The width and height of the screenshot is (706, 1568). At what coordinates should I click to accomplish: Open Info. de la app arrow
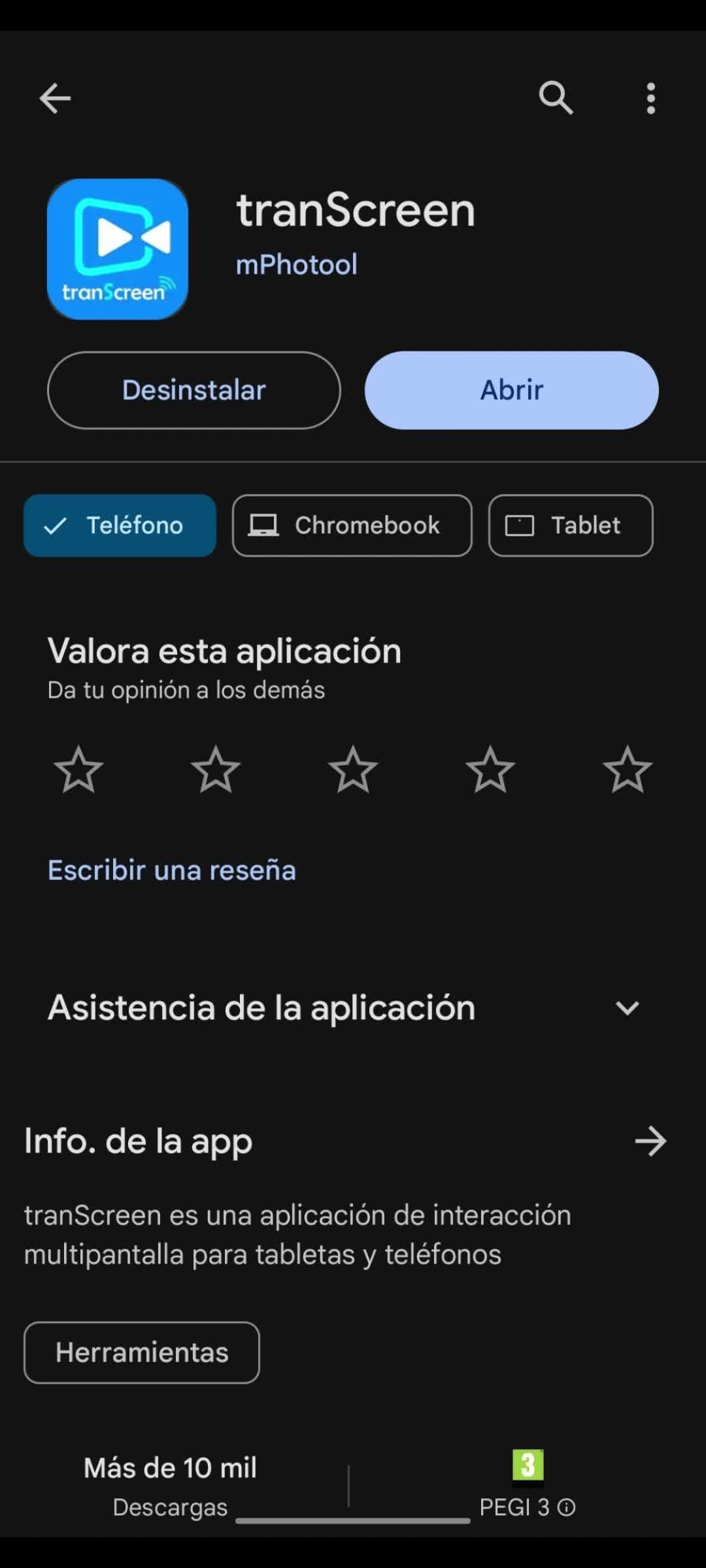pos(650,1141)
